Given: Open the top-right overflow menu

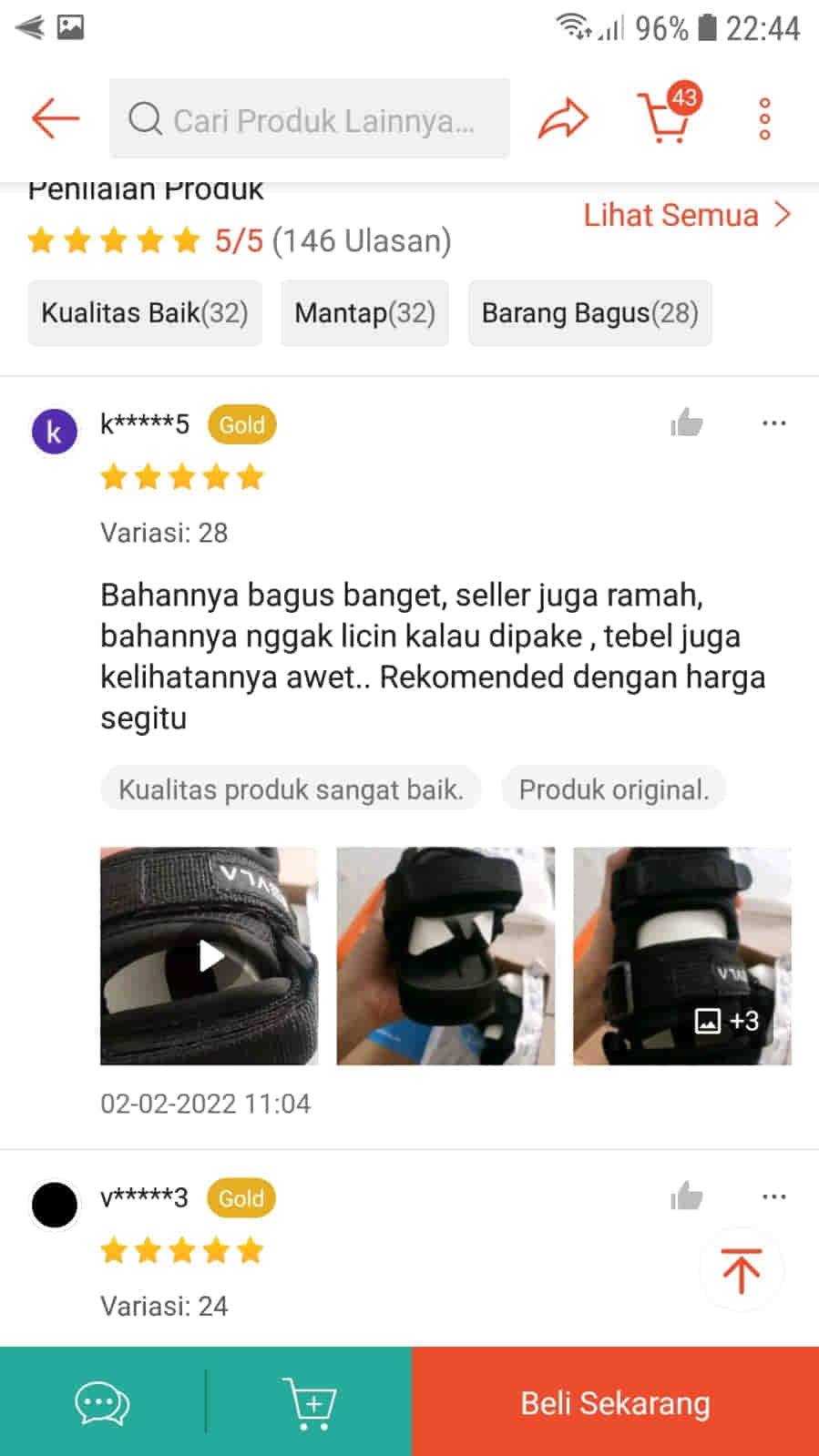Looking at the screenshot, I should pos(765,119).
